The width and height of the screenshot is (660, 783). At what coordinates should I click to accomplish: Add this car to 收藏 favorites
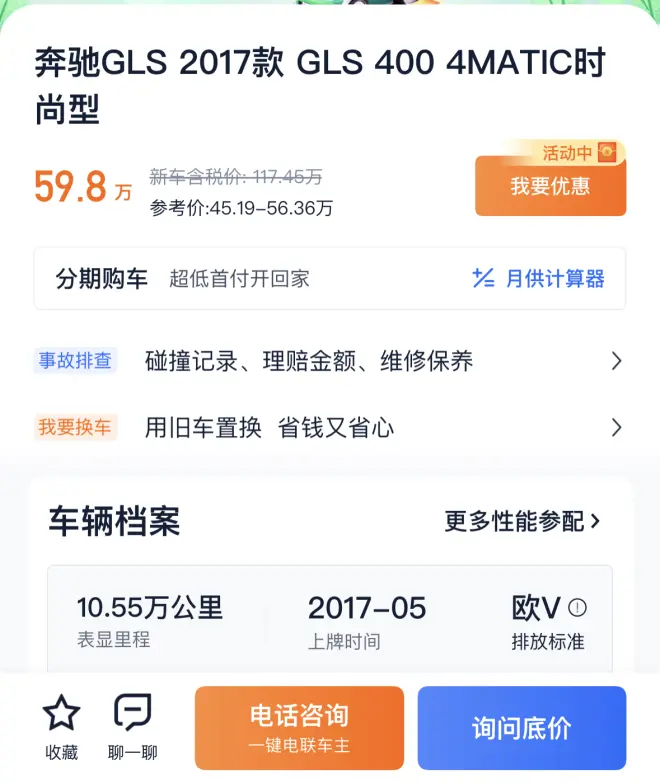click(61, 726)
